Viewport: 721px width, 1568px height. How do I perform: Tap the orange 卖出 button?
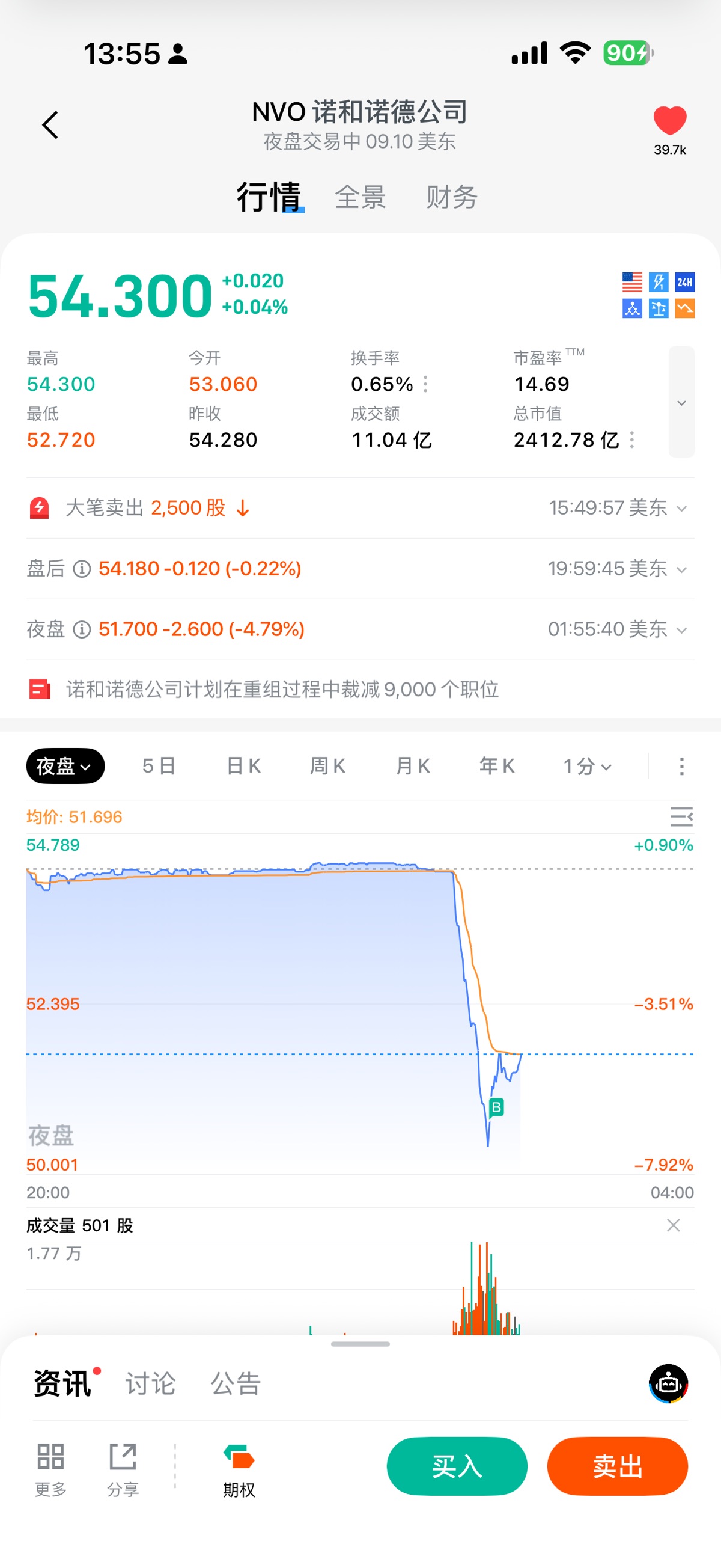(x=617, y=1466)
